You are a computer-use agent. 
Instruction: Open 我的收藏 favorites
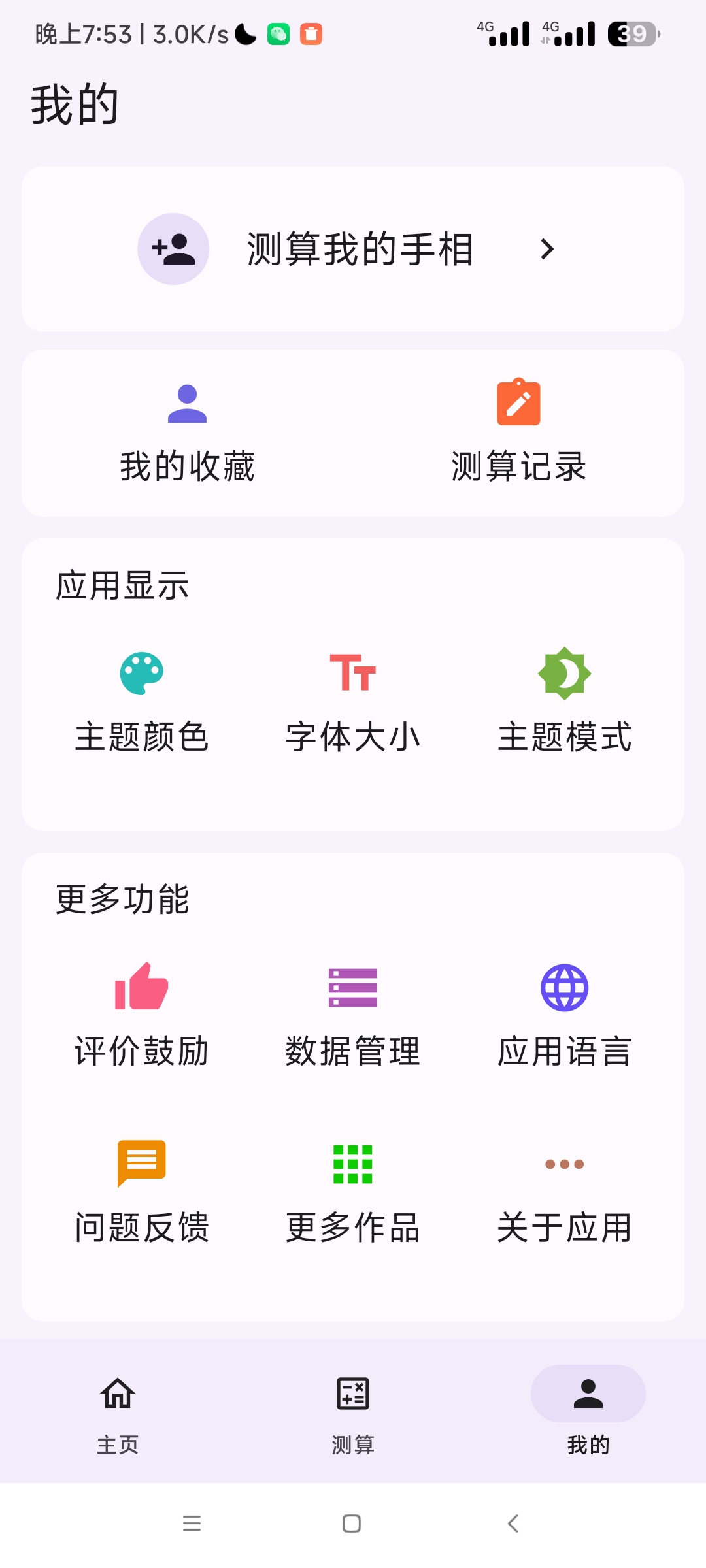(x=187, y=433)
